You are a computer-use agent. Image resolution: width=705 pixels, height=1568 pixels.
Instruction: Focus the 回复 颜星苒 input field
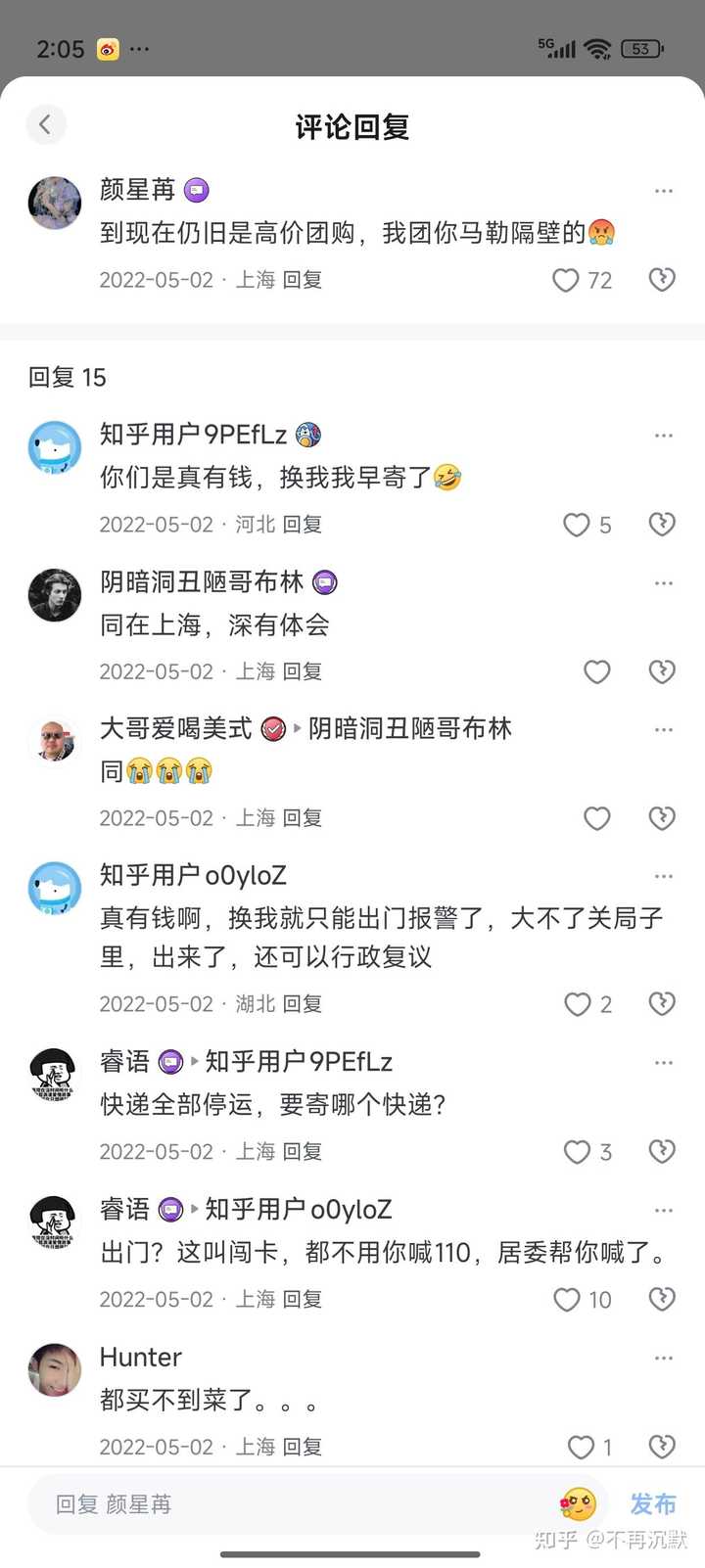[x=294, y=1504]
